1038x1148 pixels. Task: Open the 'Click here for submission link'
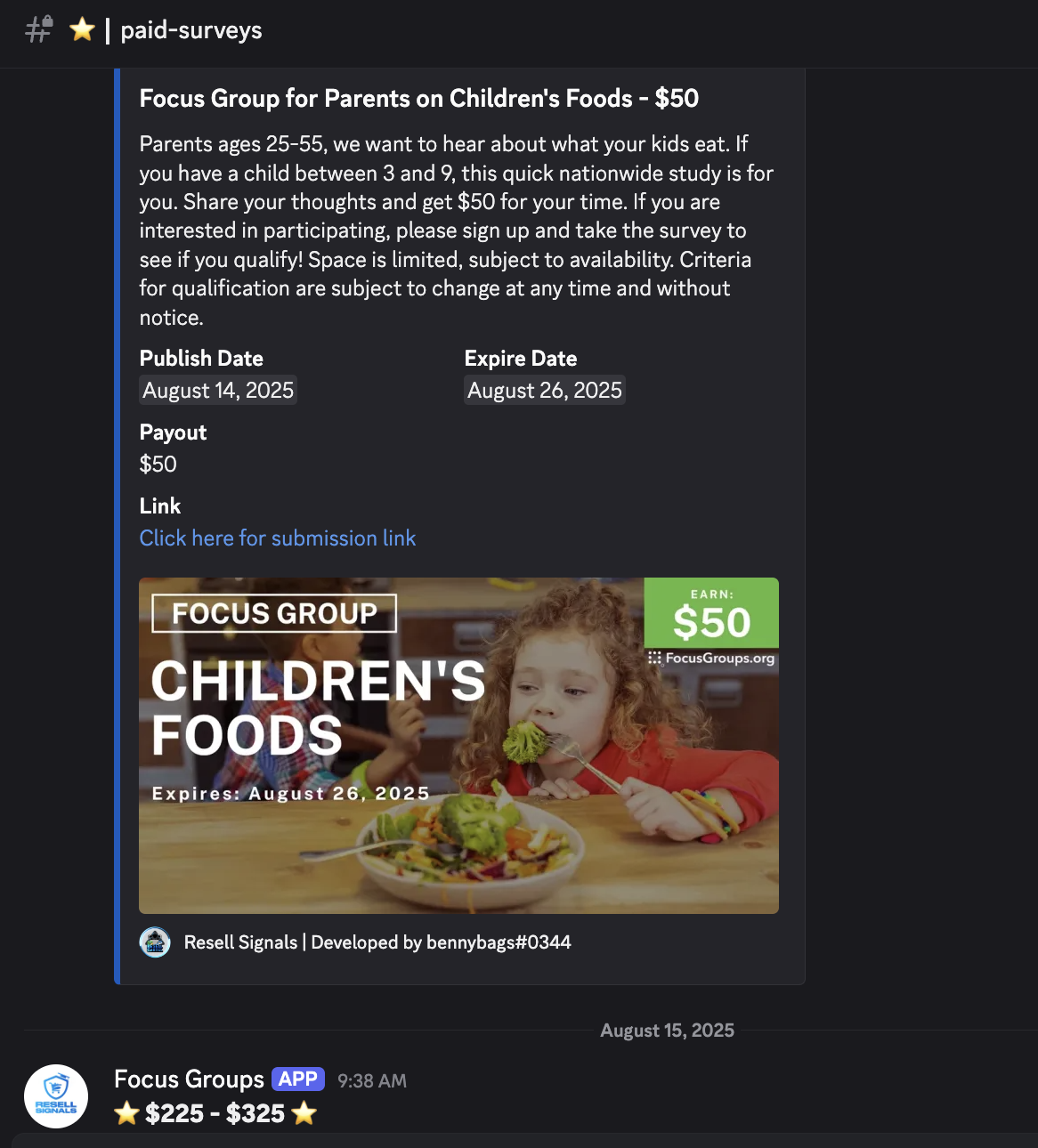(277, 538)
